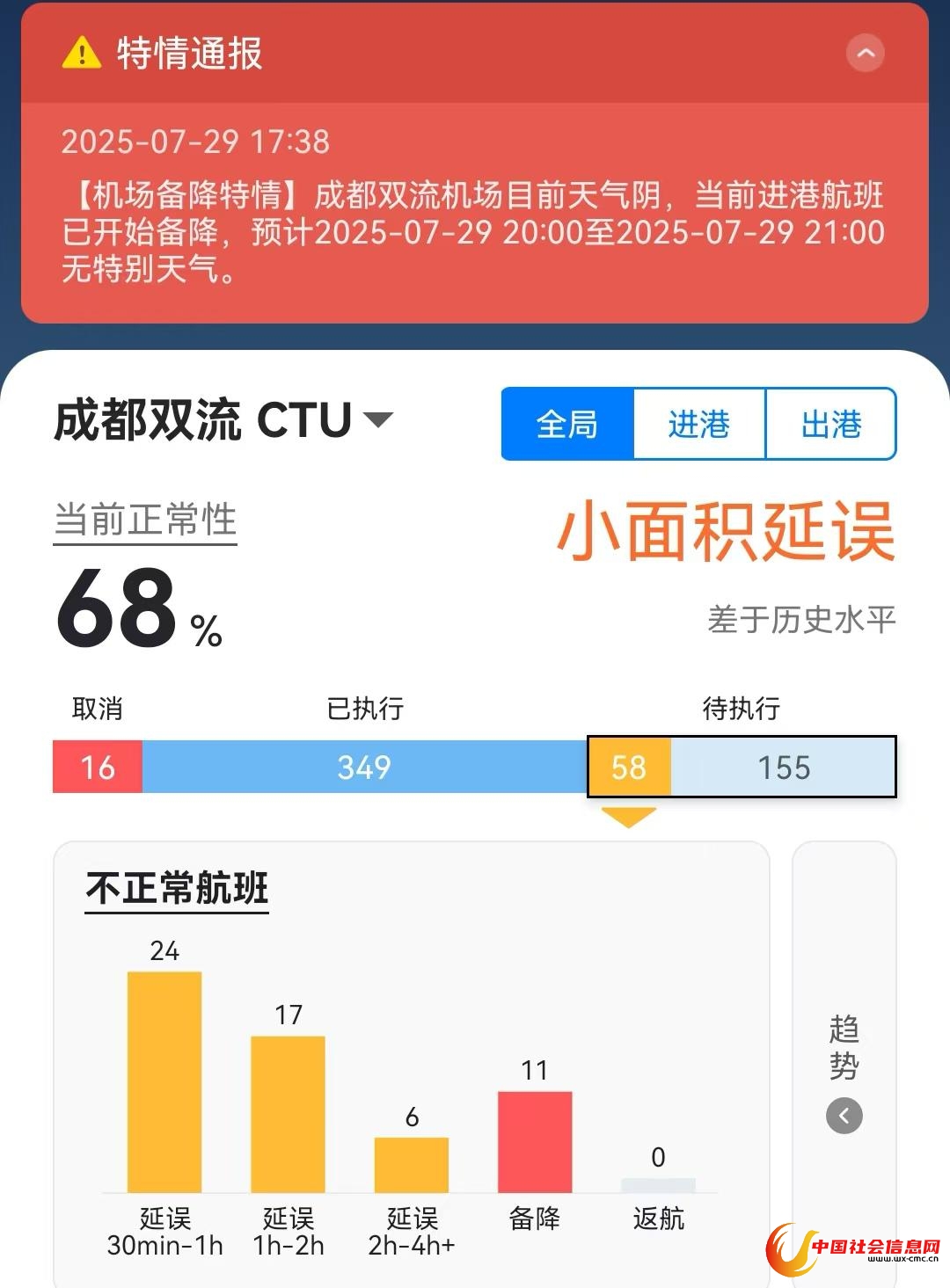Image resolution: width=950 pixels, height=1288 pixels.
Task: Tap the orange 58 segment
Action: point(629,768)
